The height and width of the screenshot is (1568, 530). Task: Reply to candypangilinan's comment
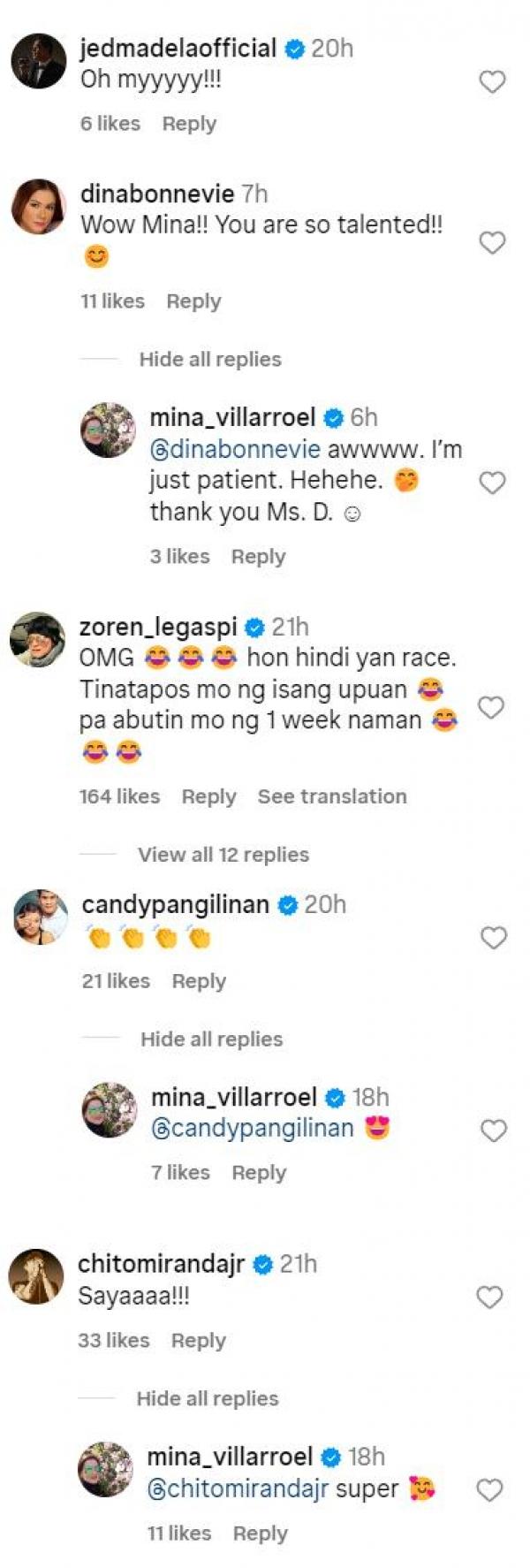(x=199, y=981)
